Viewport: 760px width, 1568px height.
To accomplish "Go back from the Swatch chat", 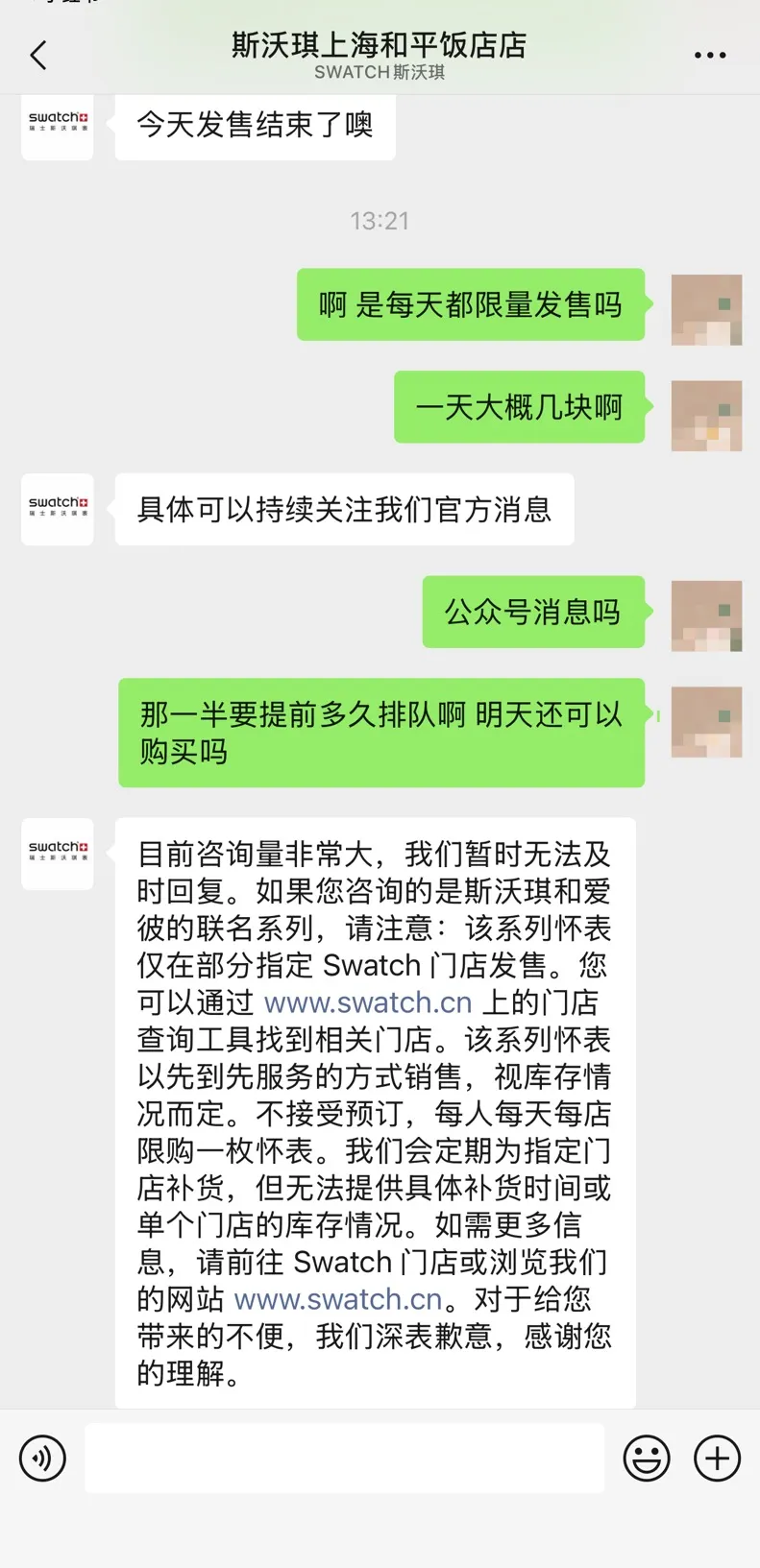I will point(38,56).
